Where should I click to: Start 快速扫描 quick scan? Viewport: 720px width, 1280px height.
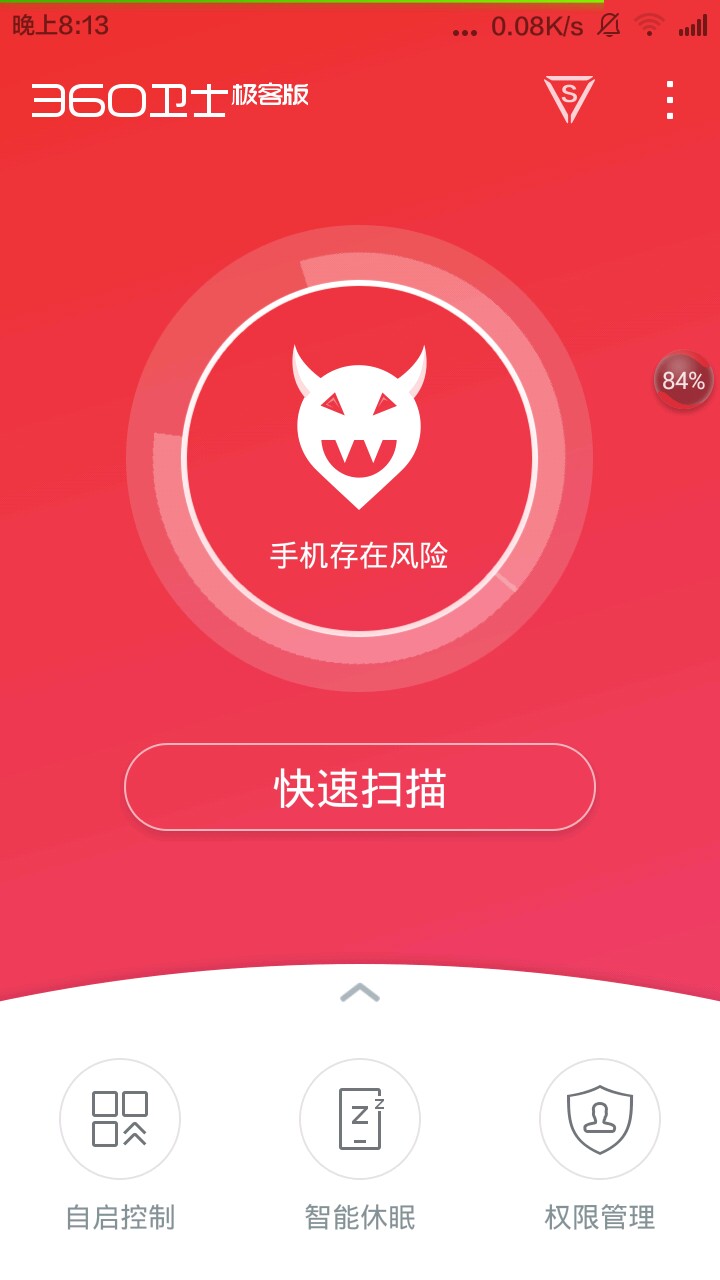coord(360,788)
